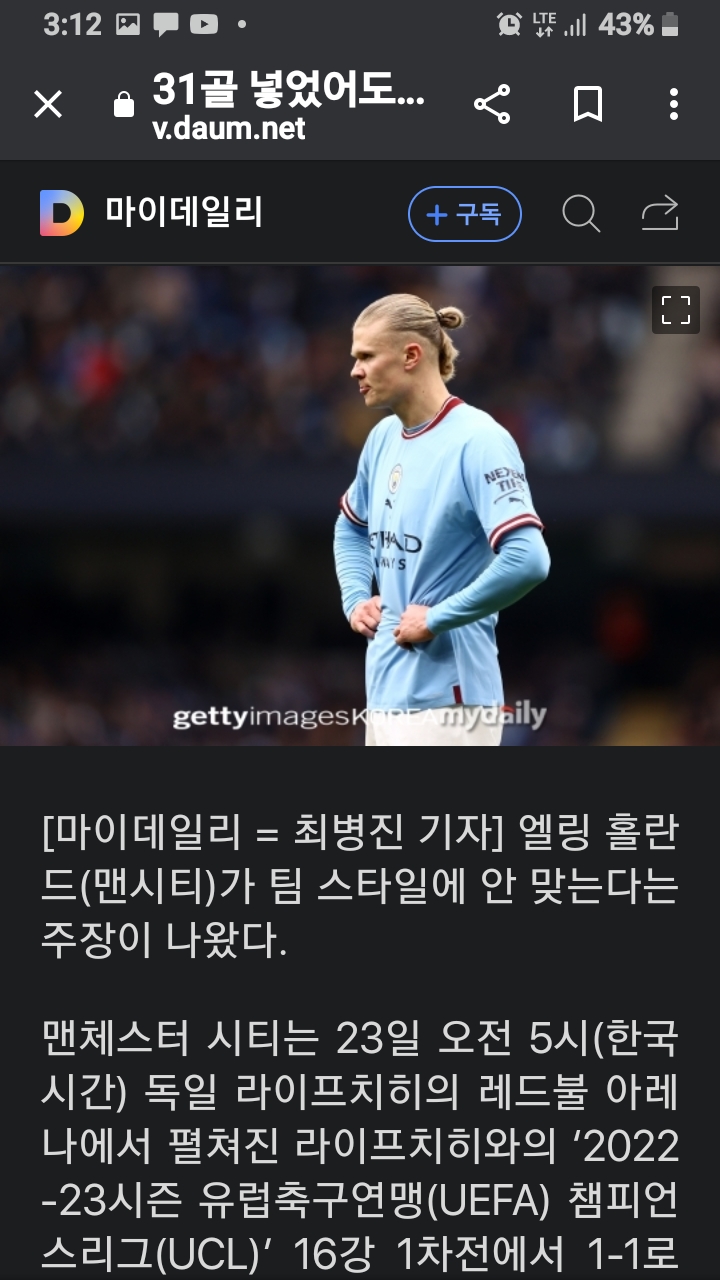
Task: Share this page from the browser bar
Action: point(491,104)
